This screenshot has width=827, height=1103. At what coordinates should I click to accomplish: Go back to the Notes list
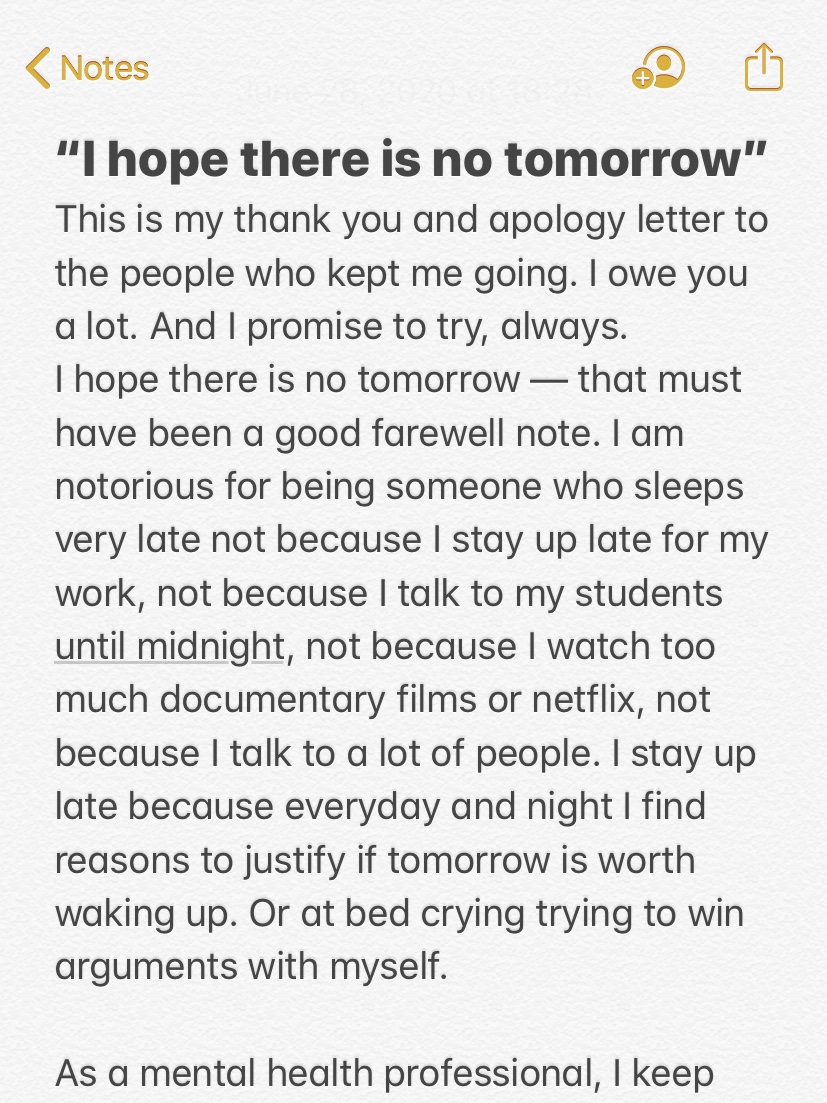pyautogui.click(x=87, y=68)
